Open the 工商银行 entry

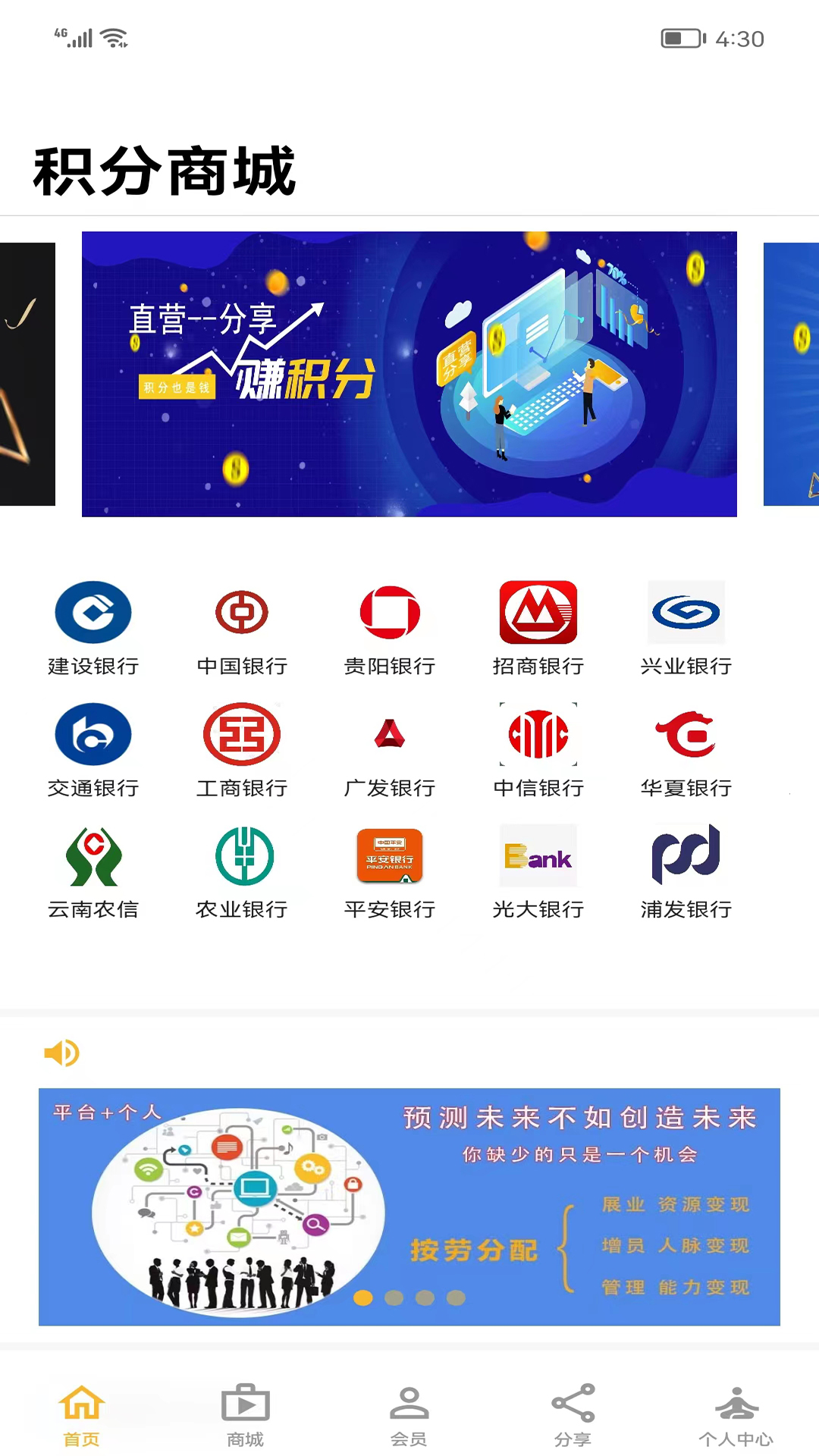pyautogui.click(x=241, y=733)
